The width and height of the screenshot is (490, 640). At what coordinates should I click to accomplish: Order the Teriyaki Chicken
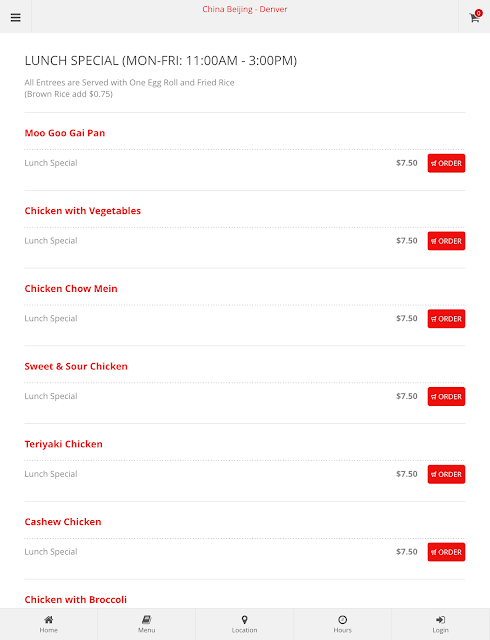(x=446, y=474)
